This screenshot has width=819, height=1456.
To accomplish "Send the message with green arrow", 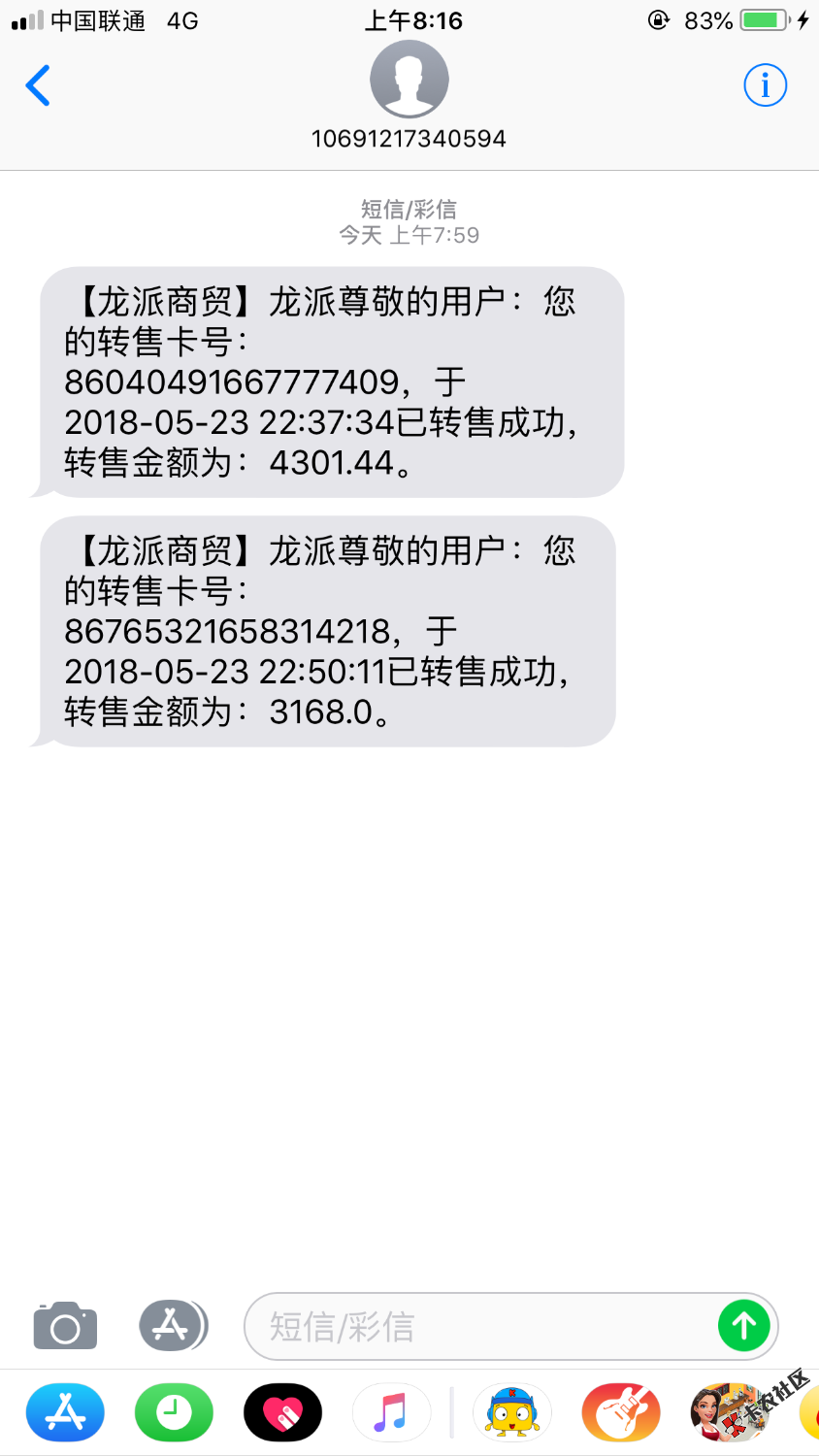I will [x=744, y=1326].
